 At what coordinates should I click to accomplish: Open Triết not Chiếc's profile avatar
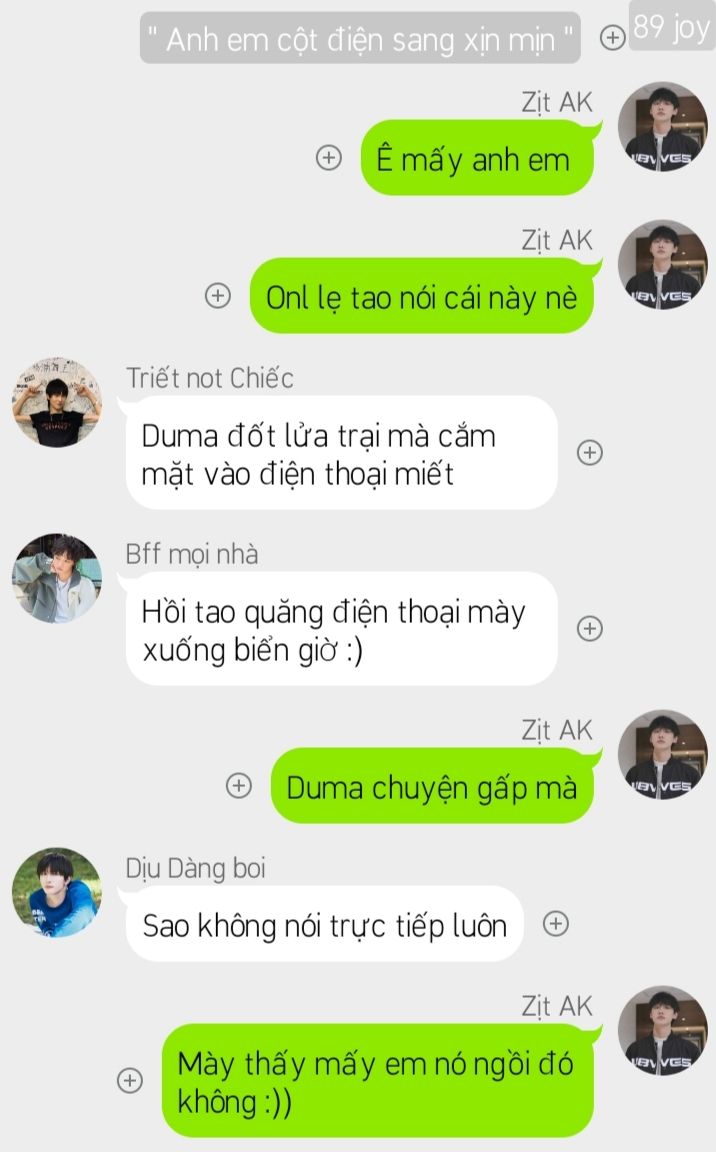[x=56, y=402]
